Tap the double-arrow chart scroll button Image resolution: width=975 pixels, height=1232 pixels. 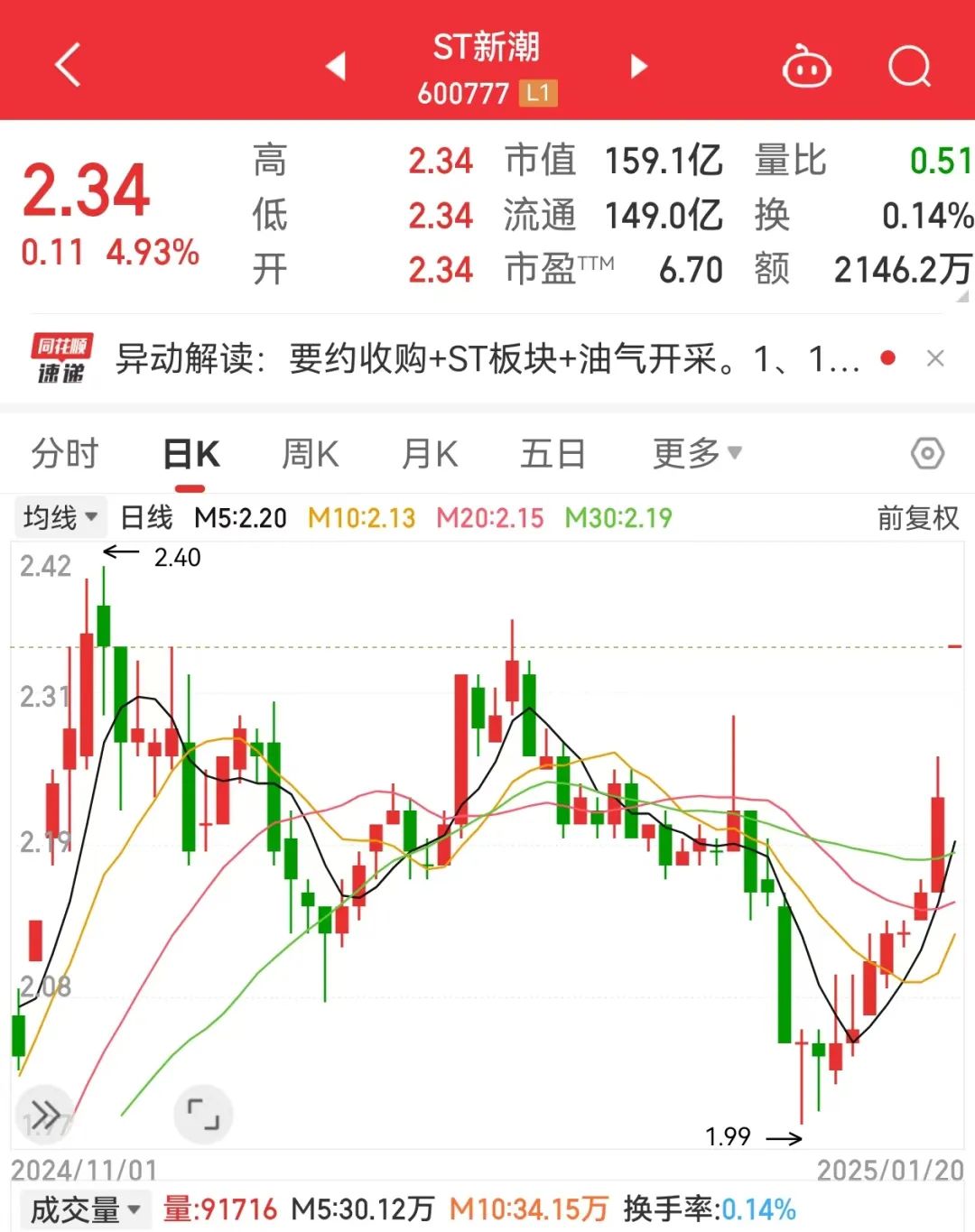(x=46, y=1115)
